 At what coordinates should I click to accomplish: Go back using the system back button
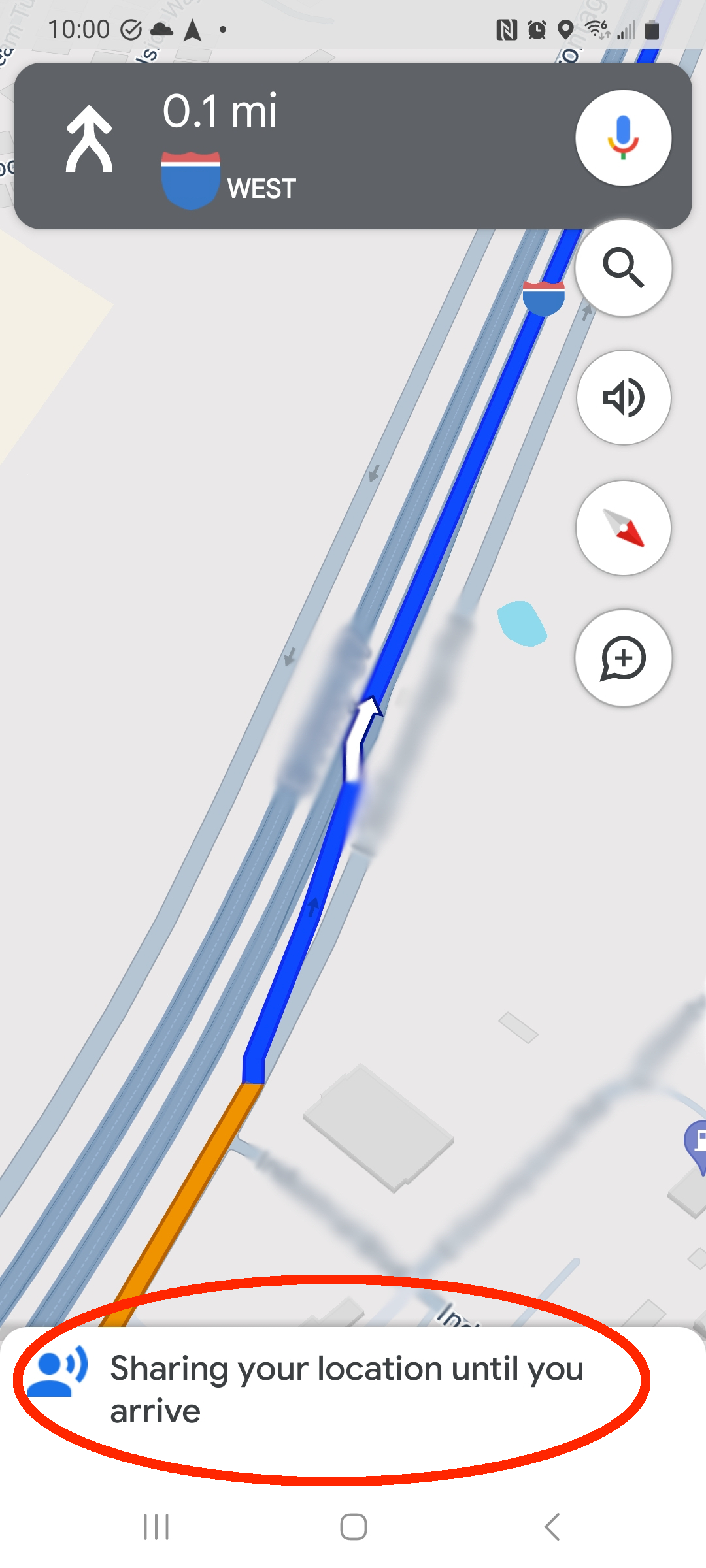pos(552,1527)
